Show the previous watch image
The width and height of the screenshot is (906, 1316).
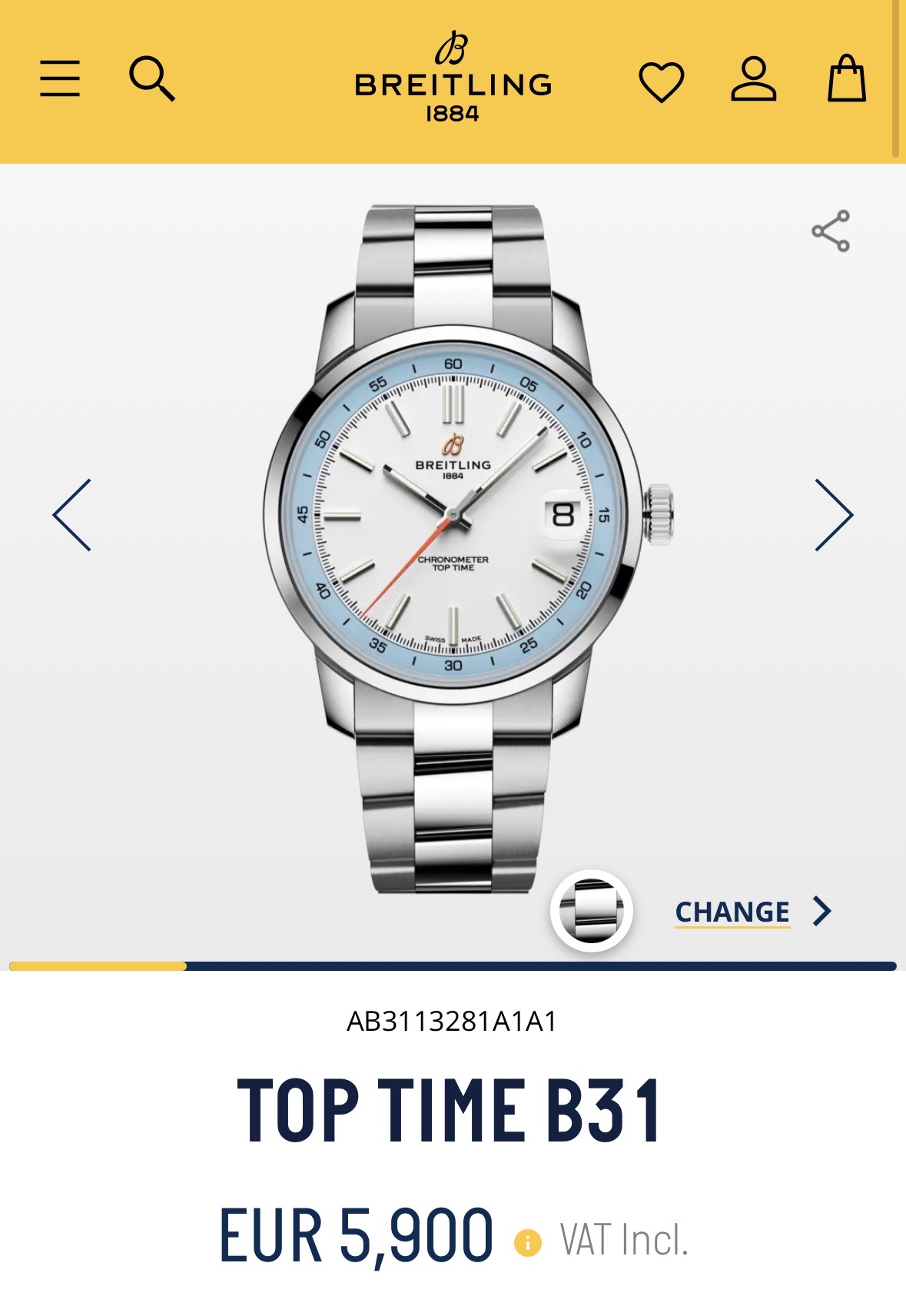coord(72,515)
